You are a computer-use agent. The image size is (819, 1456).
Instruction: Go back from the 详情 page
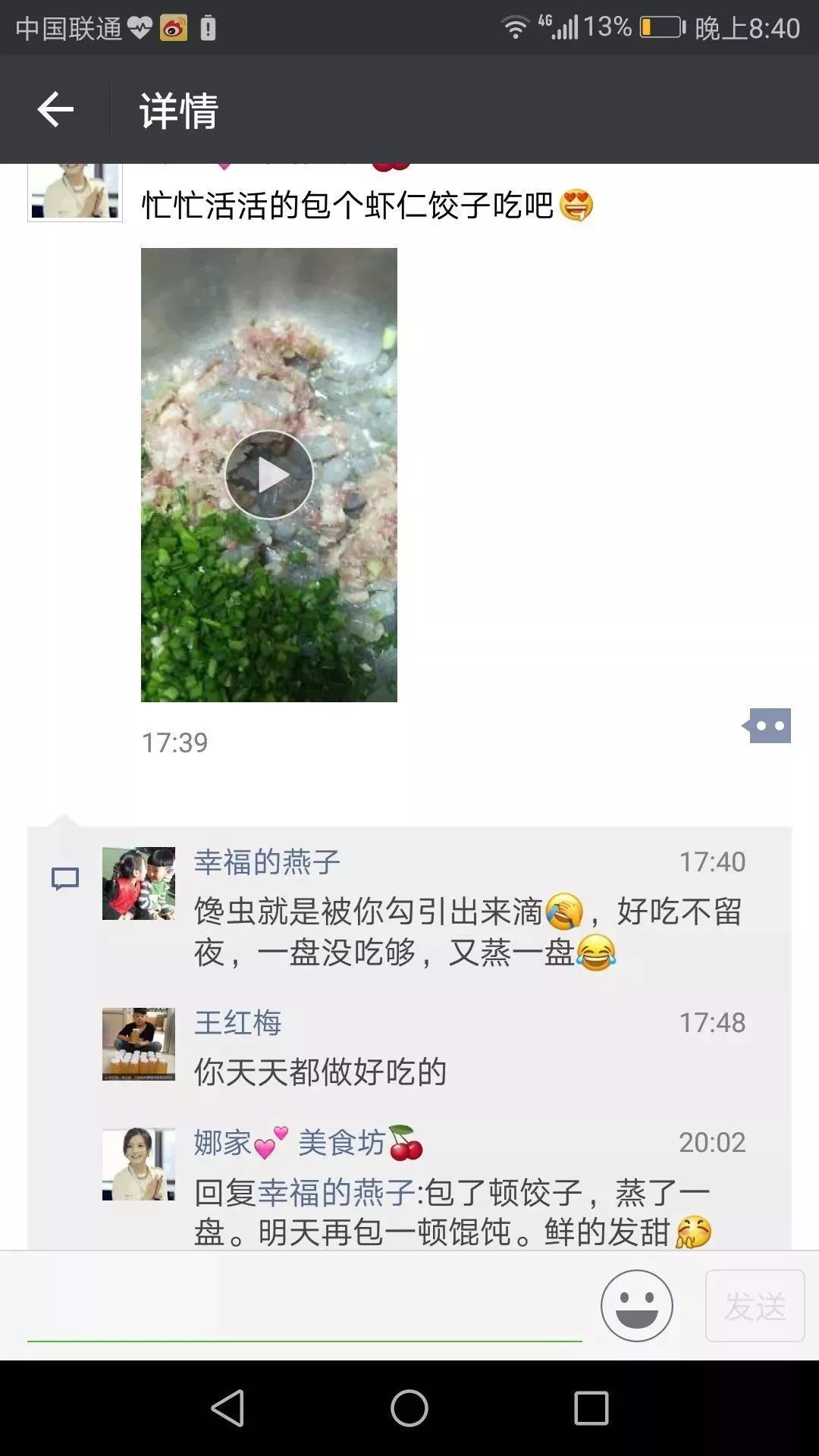tap(55, 110)
